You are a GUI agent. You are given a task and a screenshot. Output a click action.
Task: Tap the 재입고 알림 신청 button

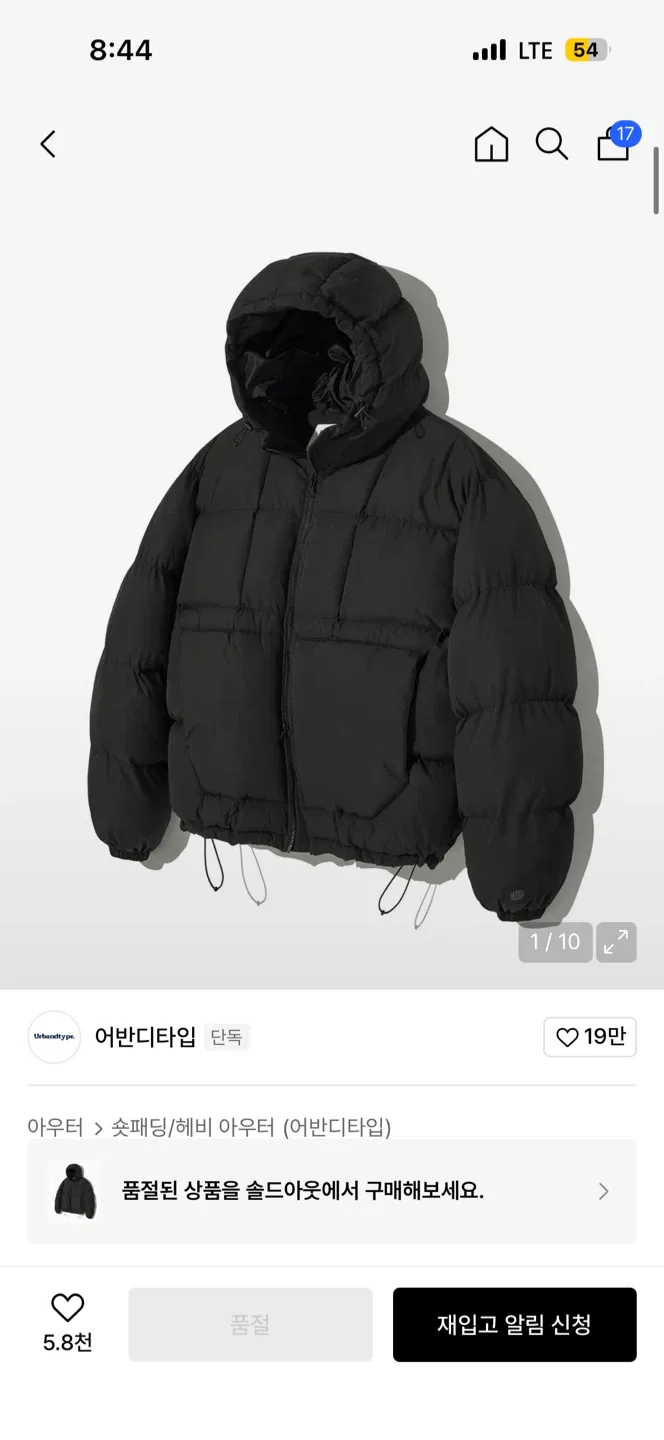tap(514, 1325)
